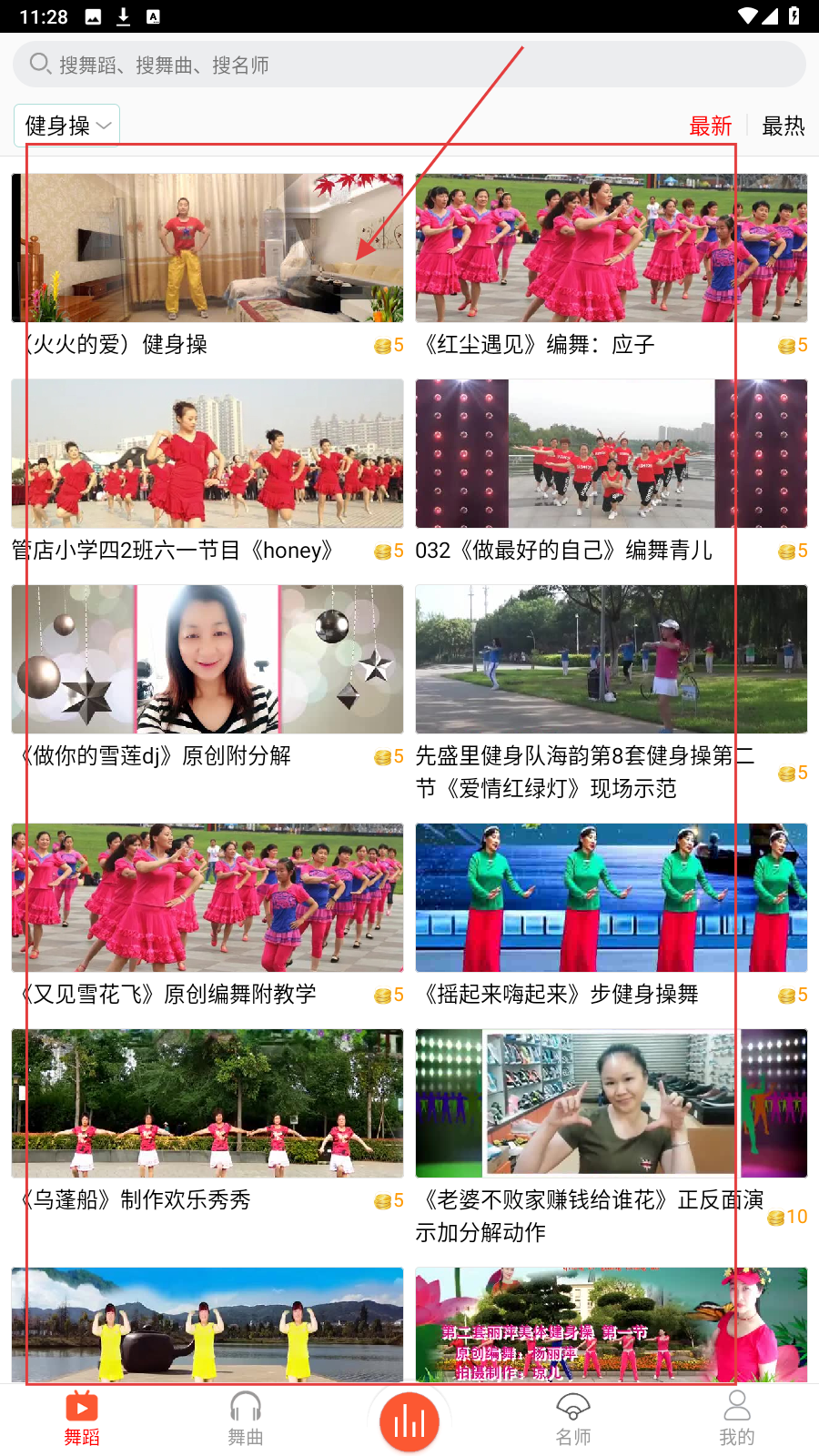Open the 管店小学四2班六一节目 honey video
The width and height of the screenshot is (819, 1456).
[207, 454]
